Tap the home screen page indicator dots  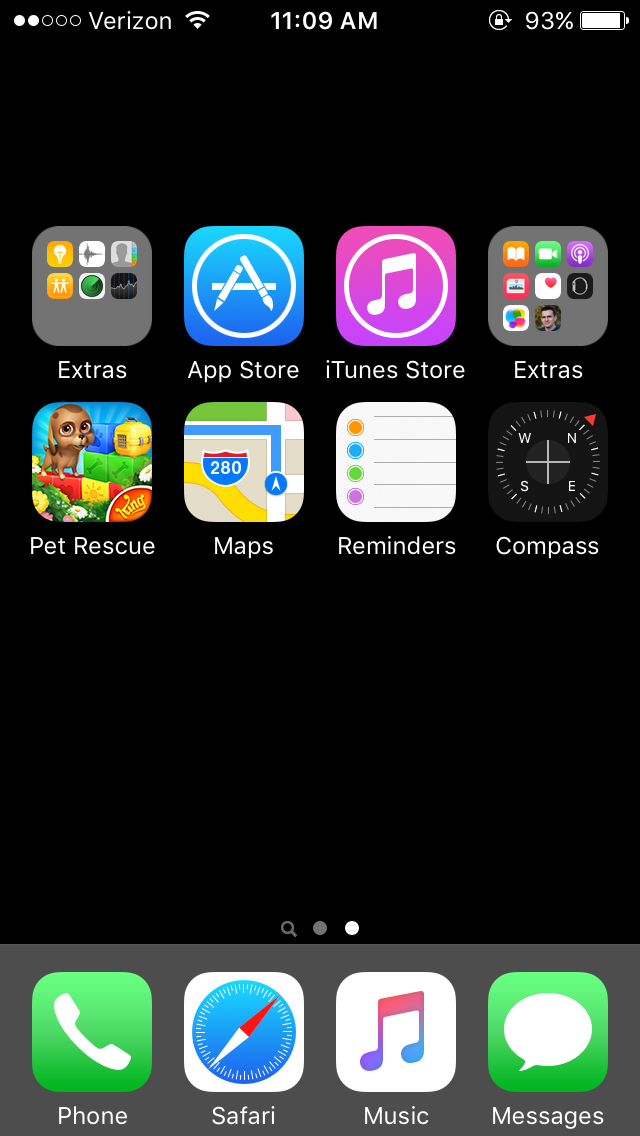(320, 928)
